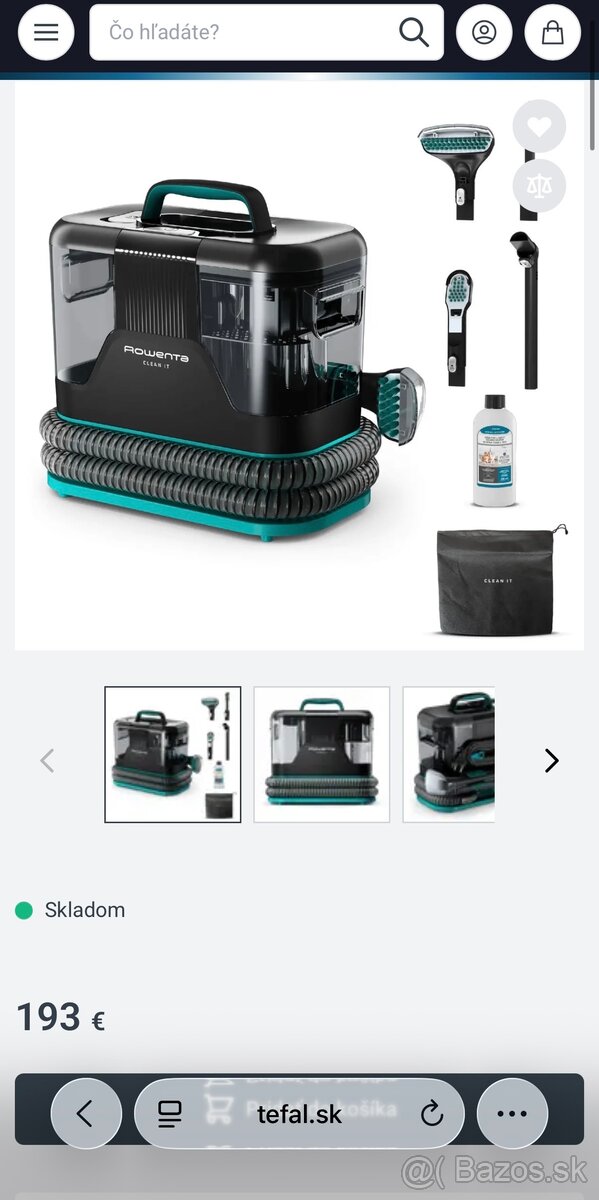Open the hamburger menu
The height and width of the screenshot is (1200, 599).
coord(46,32)
